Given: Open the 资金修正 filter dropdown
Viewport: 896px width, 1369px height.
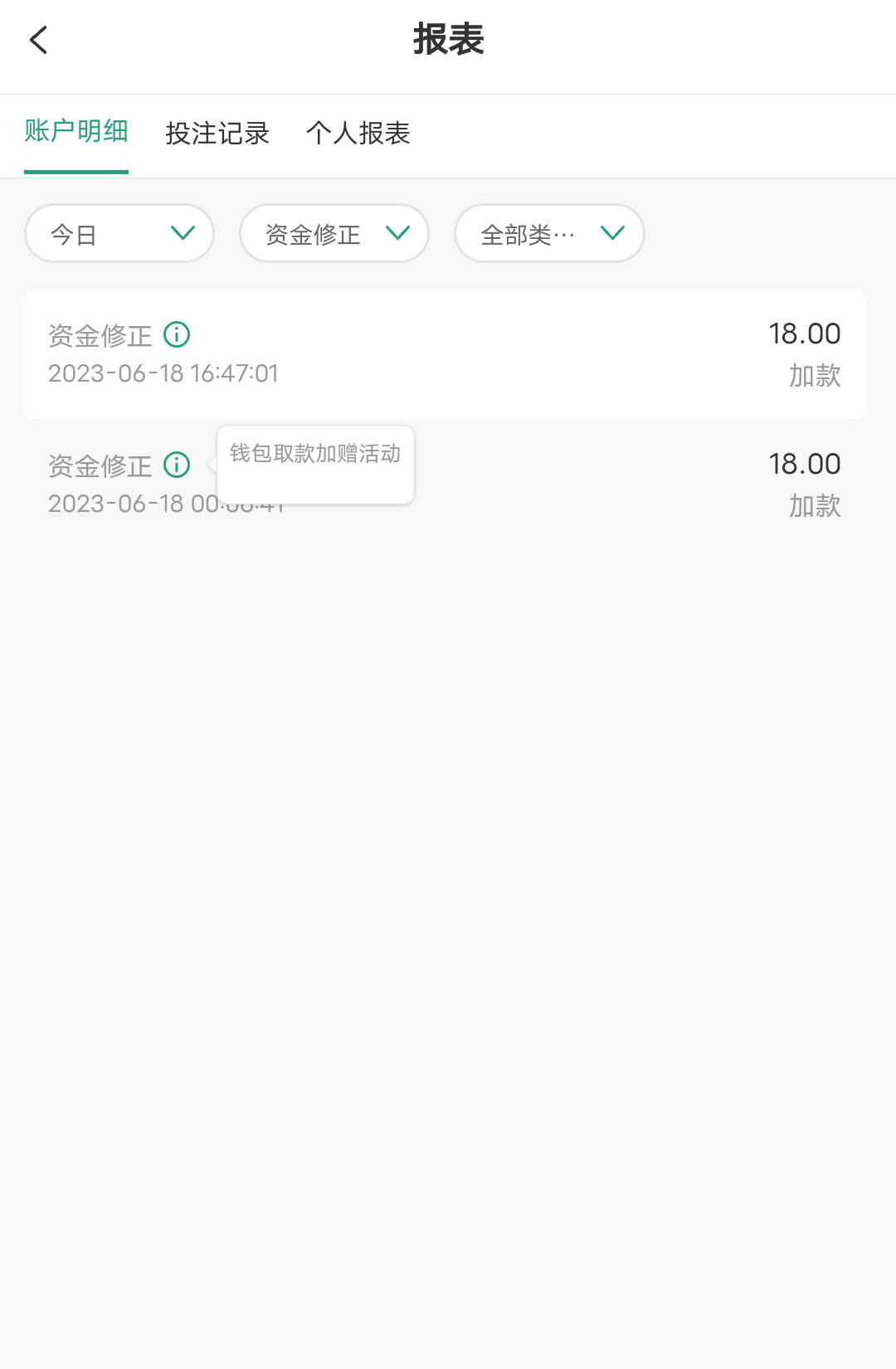Looking at the screenshot, I should tap(334, 234).
